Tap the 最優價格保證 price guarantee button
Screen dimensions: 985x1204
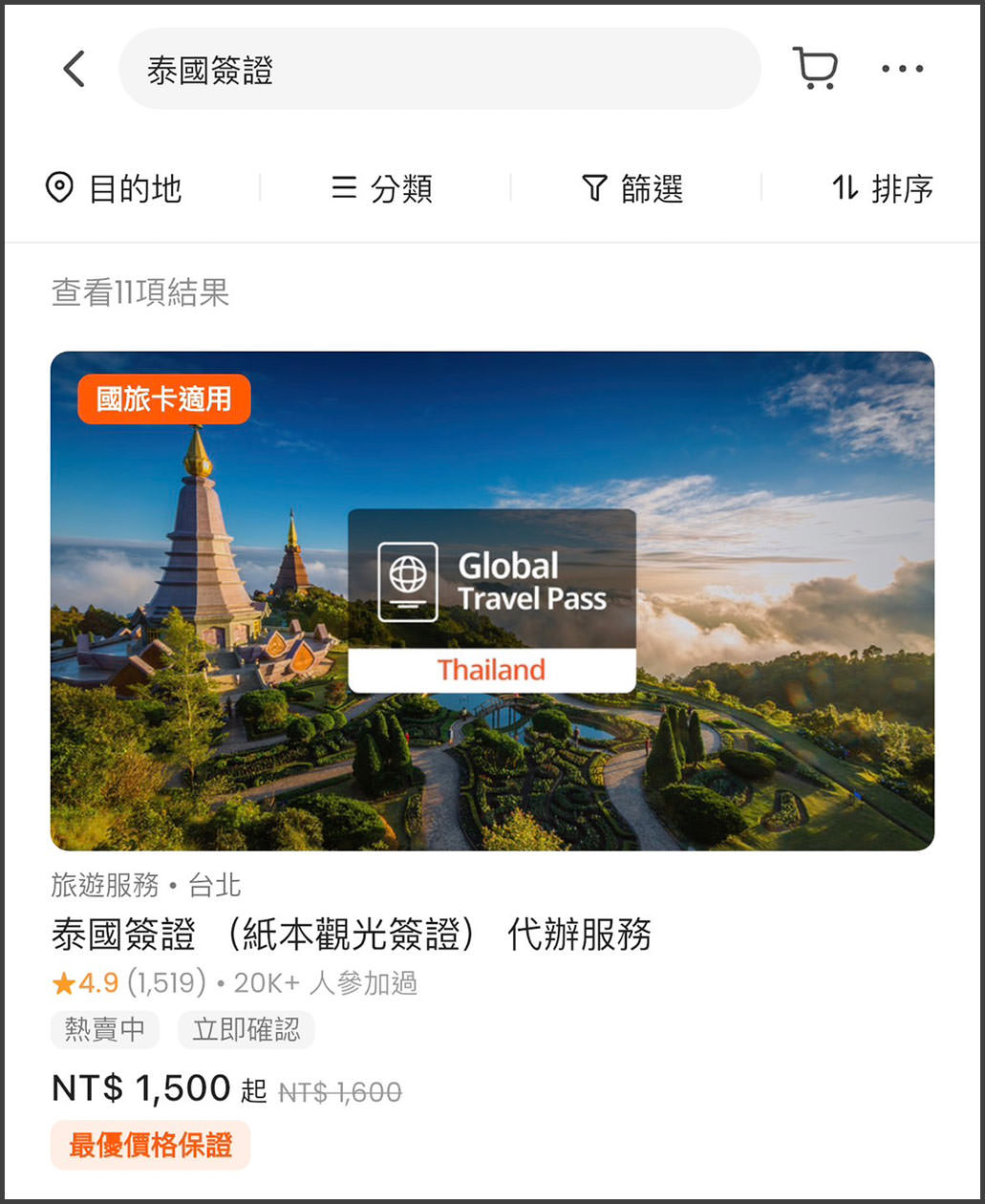click(x=150, y=1145)
